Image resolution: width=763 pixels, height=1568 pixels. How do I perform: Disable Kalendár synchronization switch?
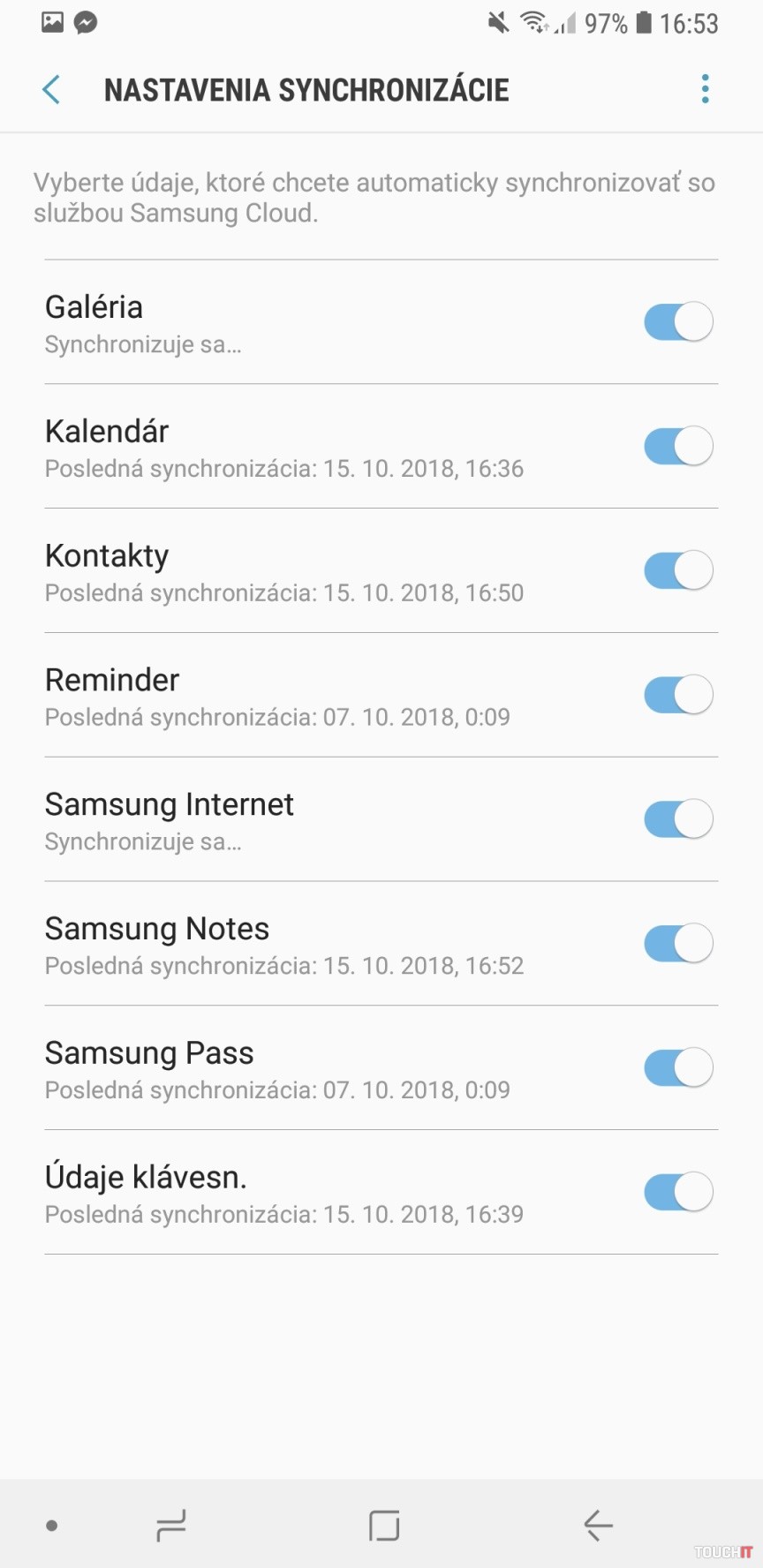[x=678, y=446]
